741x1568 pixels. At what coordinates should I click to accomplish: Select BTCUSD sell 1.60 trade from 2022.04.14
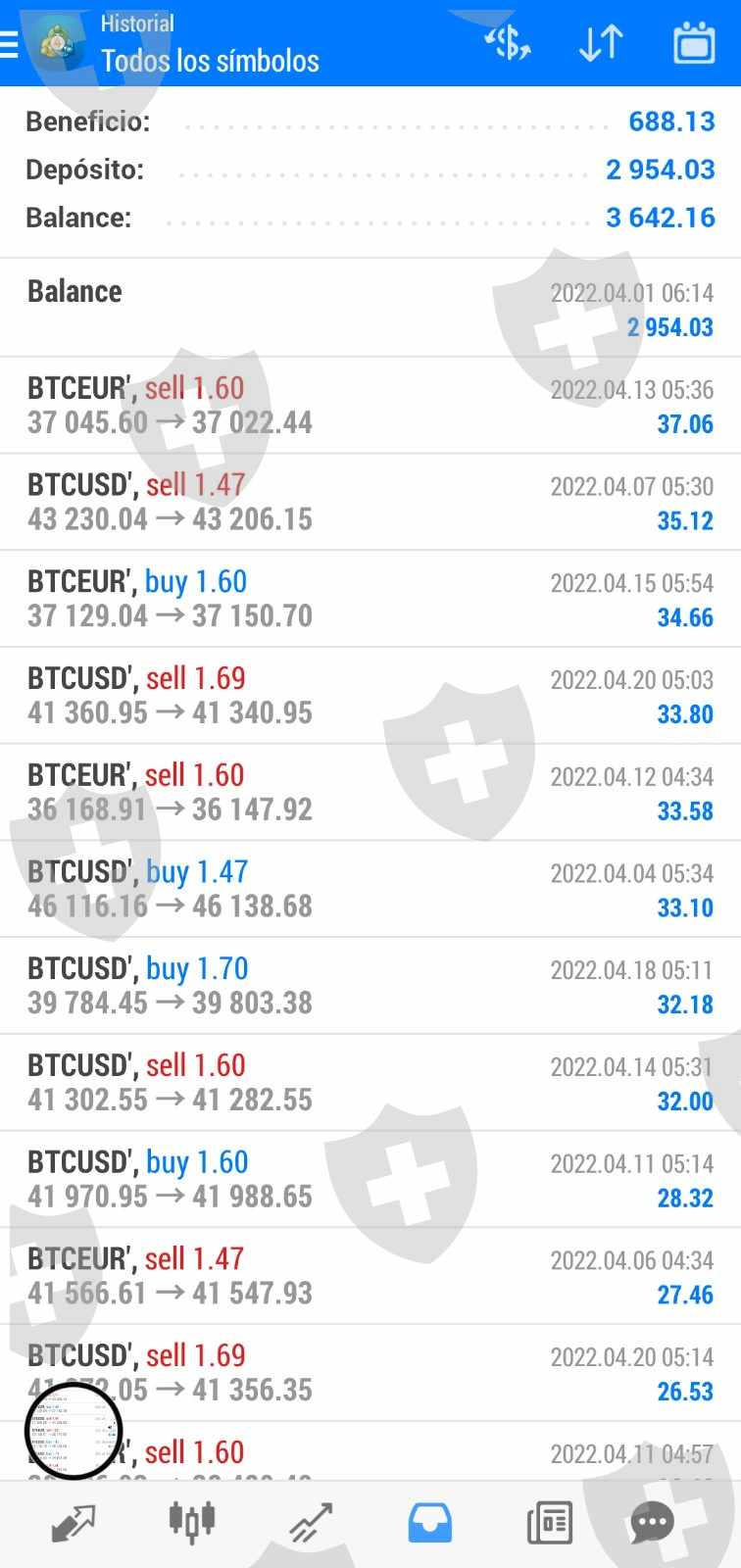tap(370, 1083)
